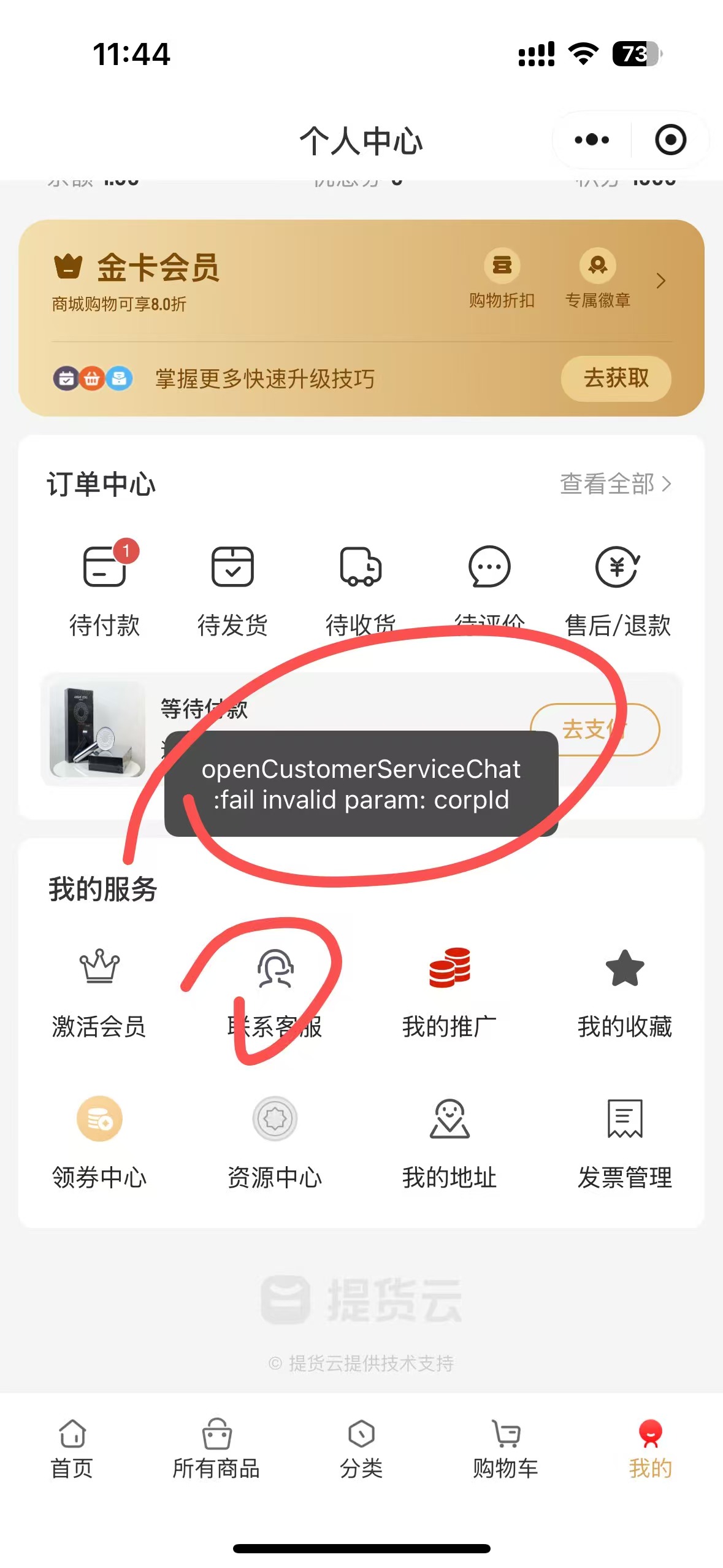Go to 领券中心 coupon center

tap(99, 1142)
